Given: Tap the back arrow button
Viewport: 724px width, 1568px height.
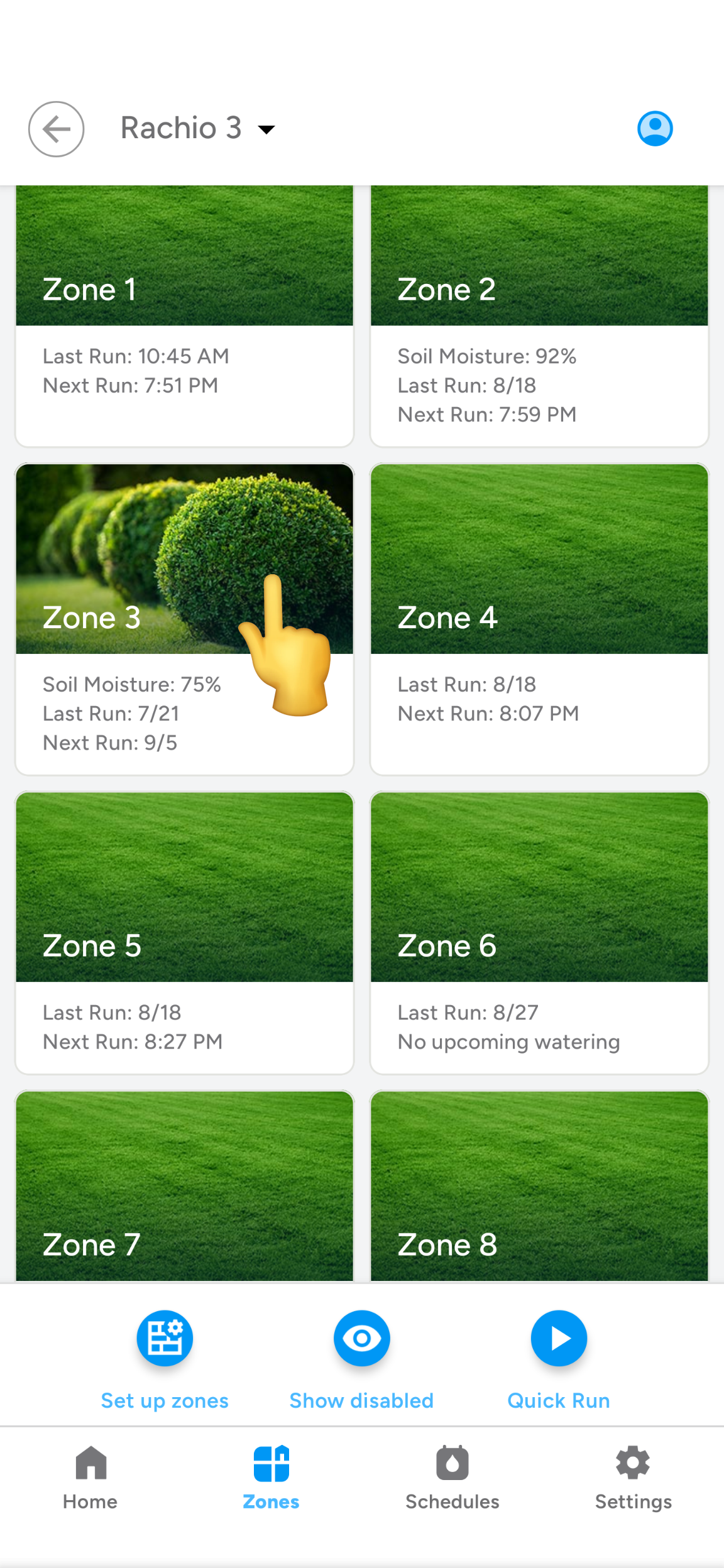Looking at the screenshot, I should coord(56,128).
